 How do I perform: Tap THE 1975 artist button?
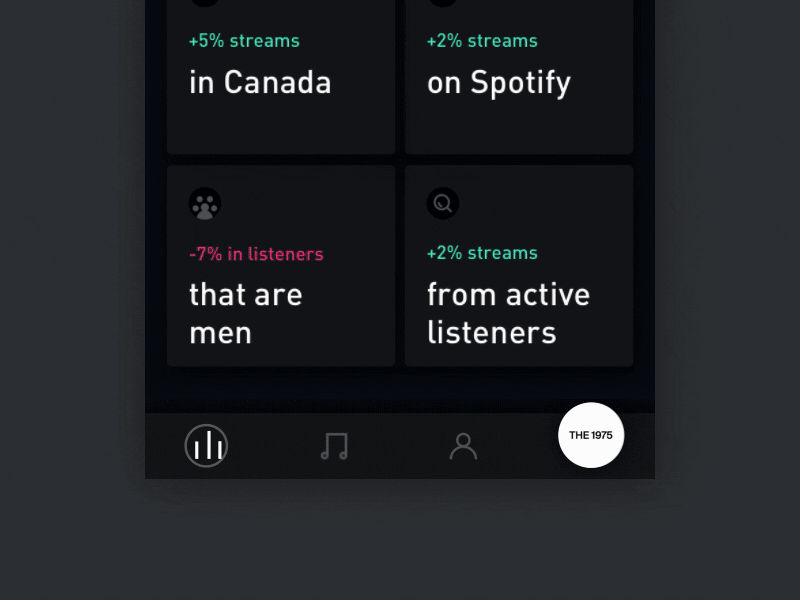(591, 435)
